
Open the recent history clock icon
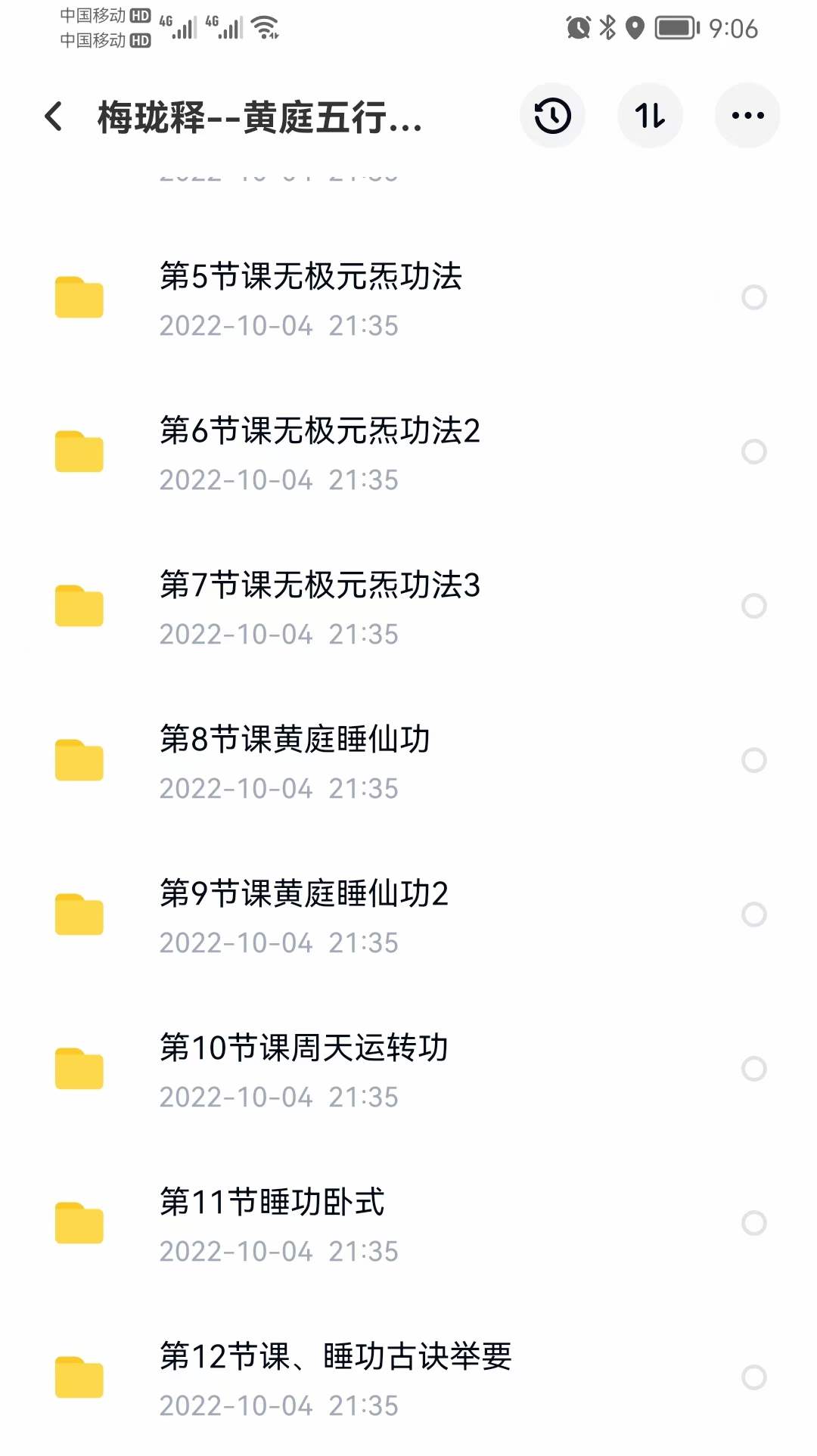pyautogui.click(x=552, y=116)
